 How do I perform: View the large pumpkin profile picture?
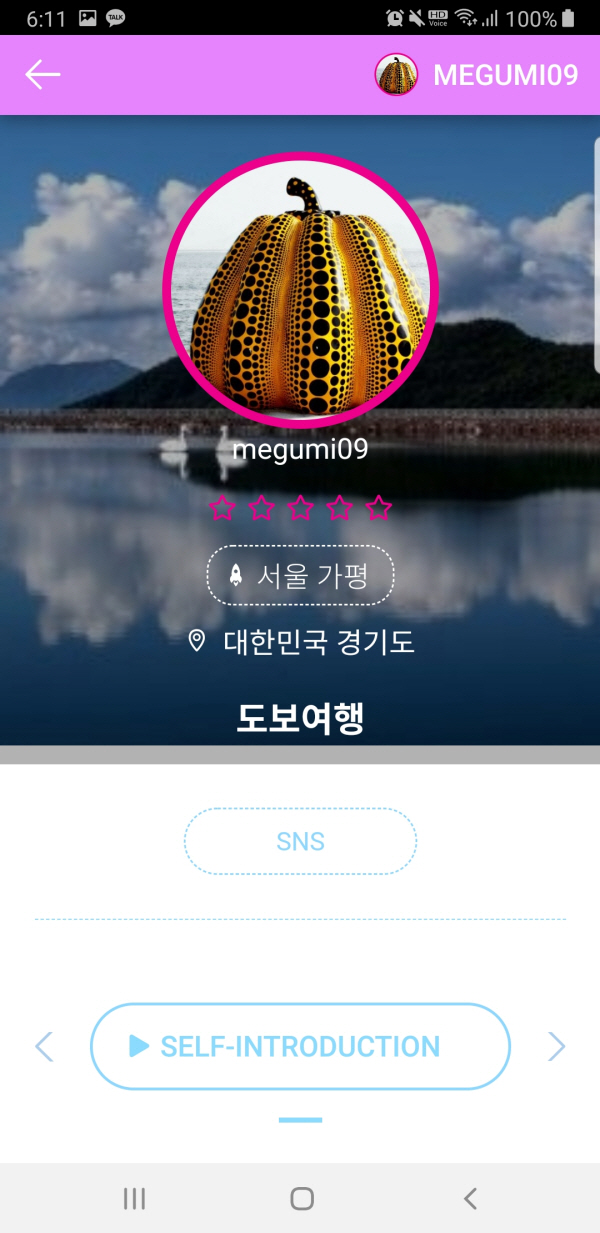point(300,290)
